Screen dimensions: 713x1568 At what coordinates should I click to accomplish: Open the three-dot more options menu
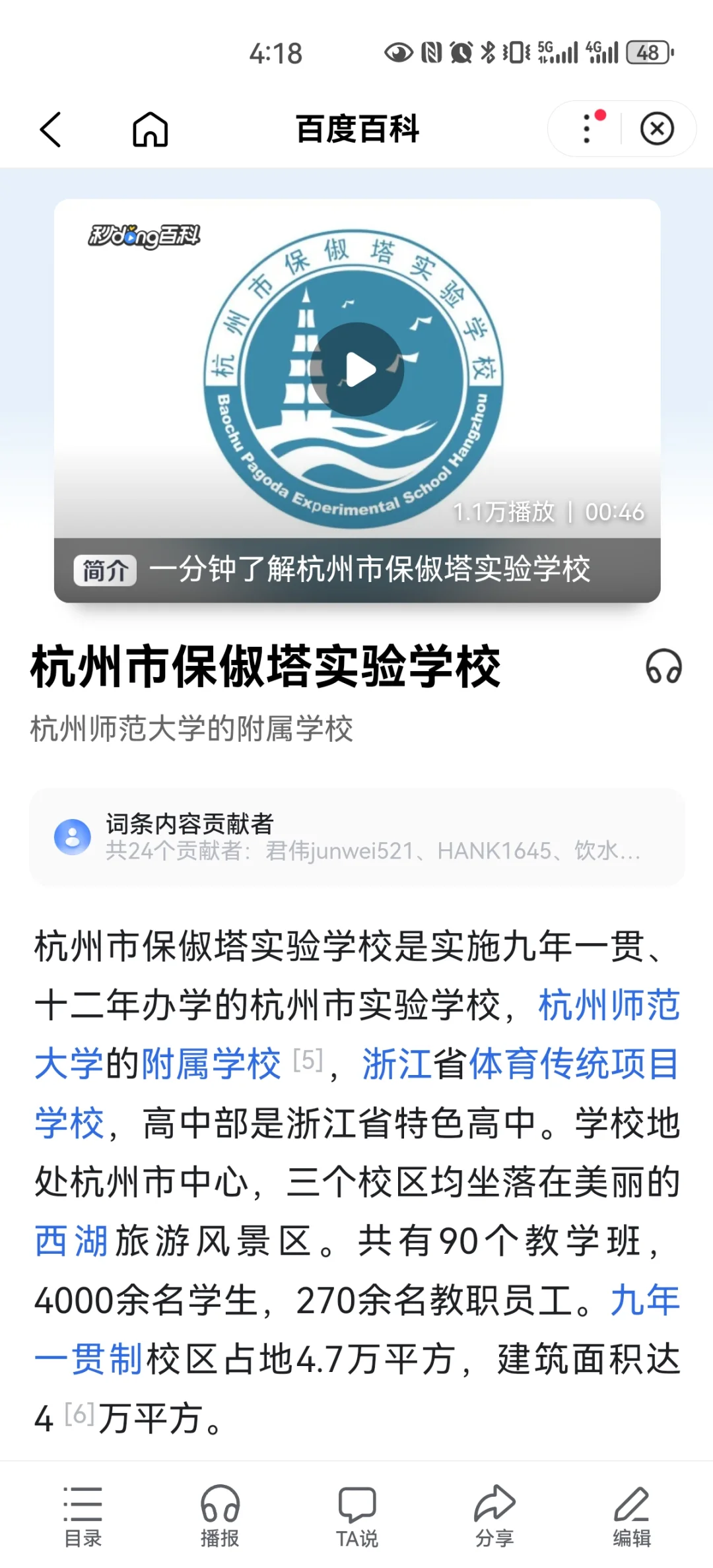[584, 130]
